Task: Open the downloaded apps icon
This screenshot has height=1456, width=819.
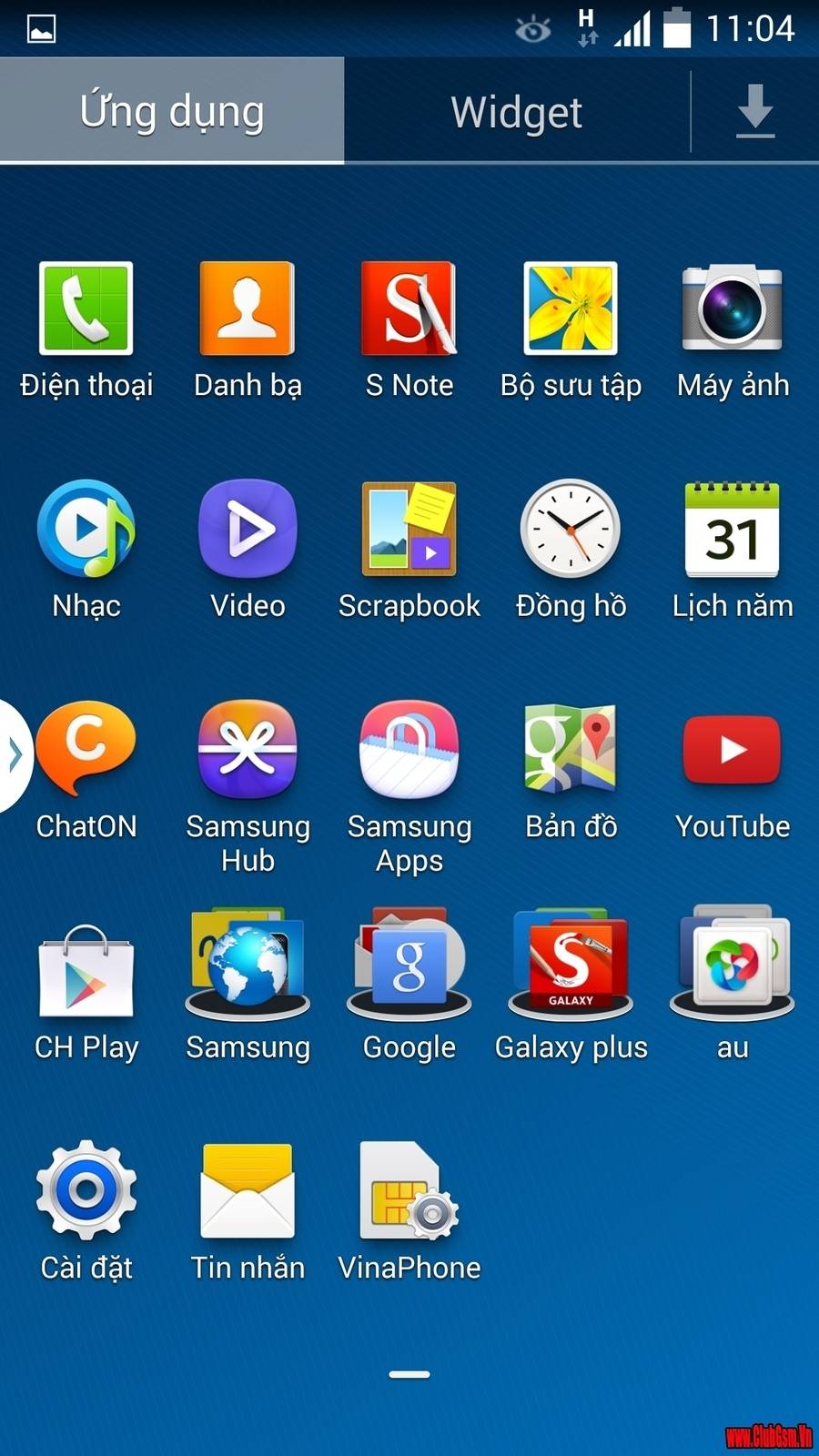Action: (754, 112)
